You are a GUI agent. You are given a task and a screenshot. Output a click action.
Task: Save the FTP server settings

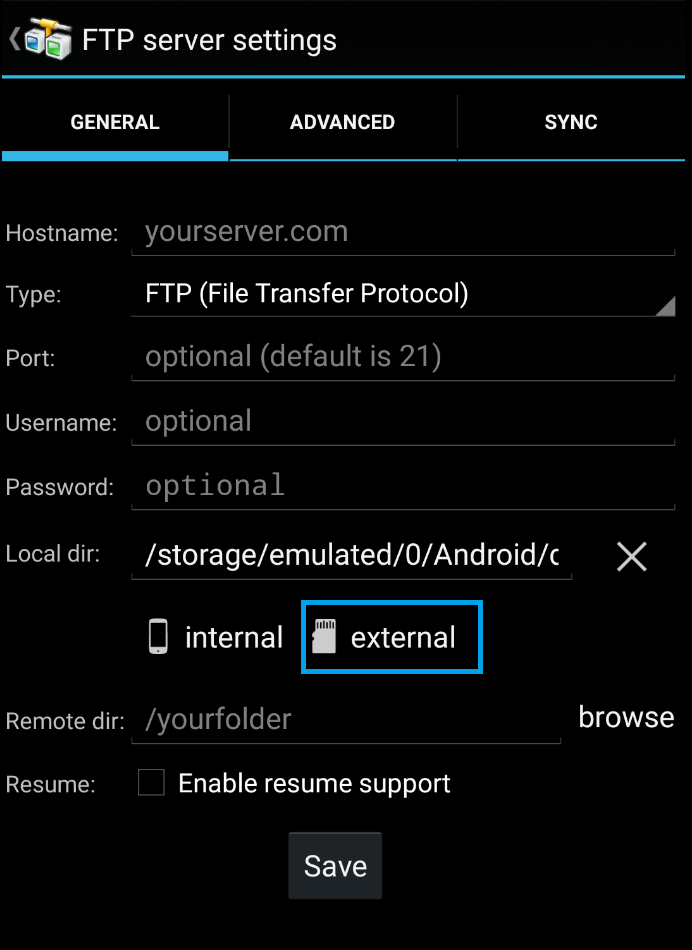(335, 866)
